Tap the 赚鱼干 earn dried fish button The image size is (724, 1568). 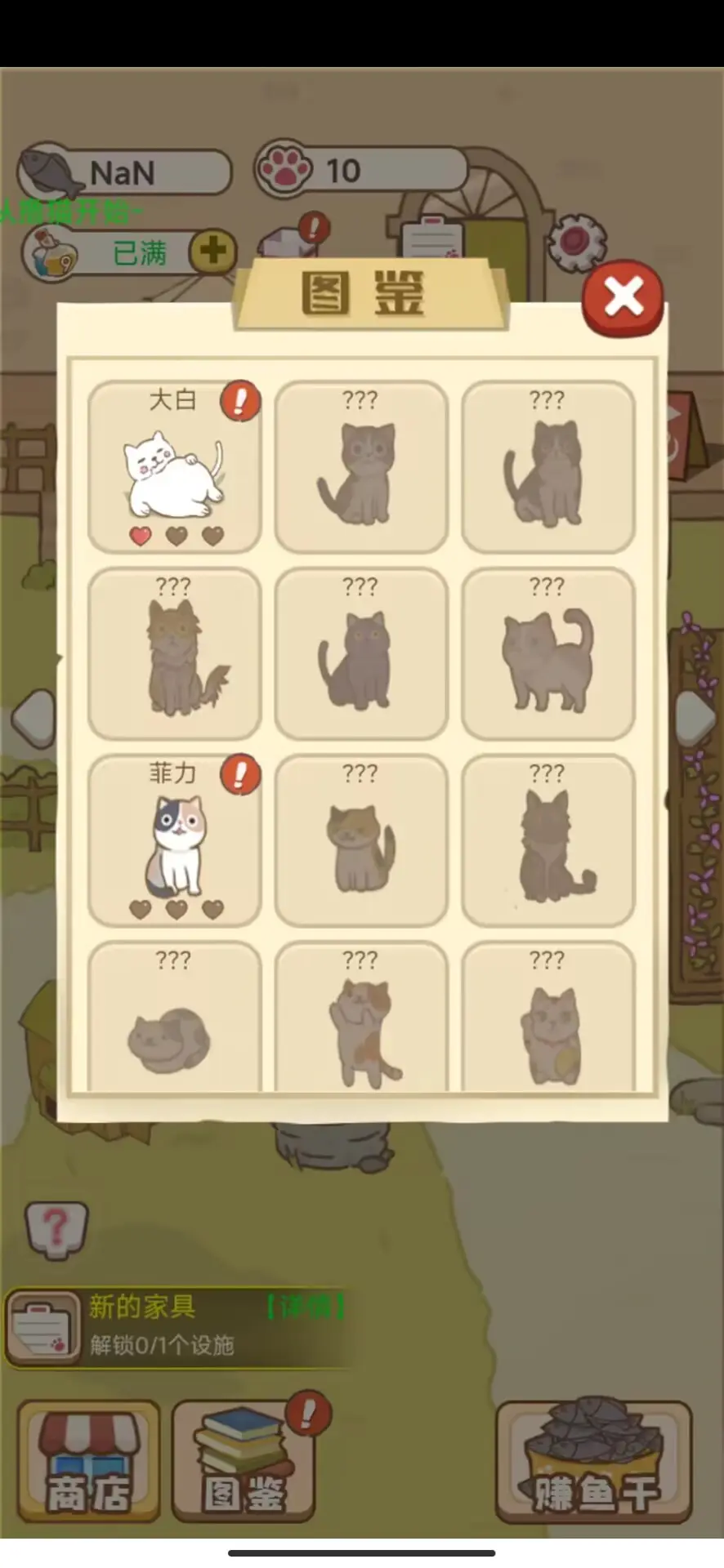[594, 1462]
